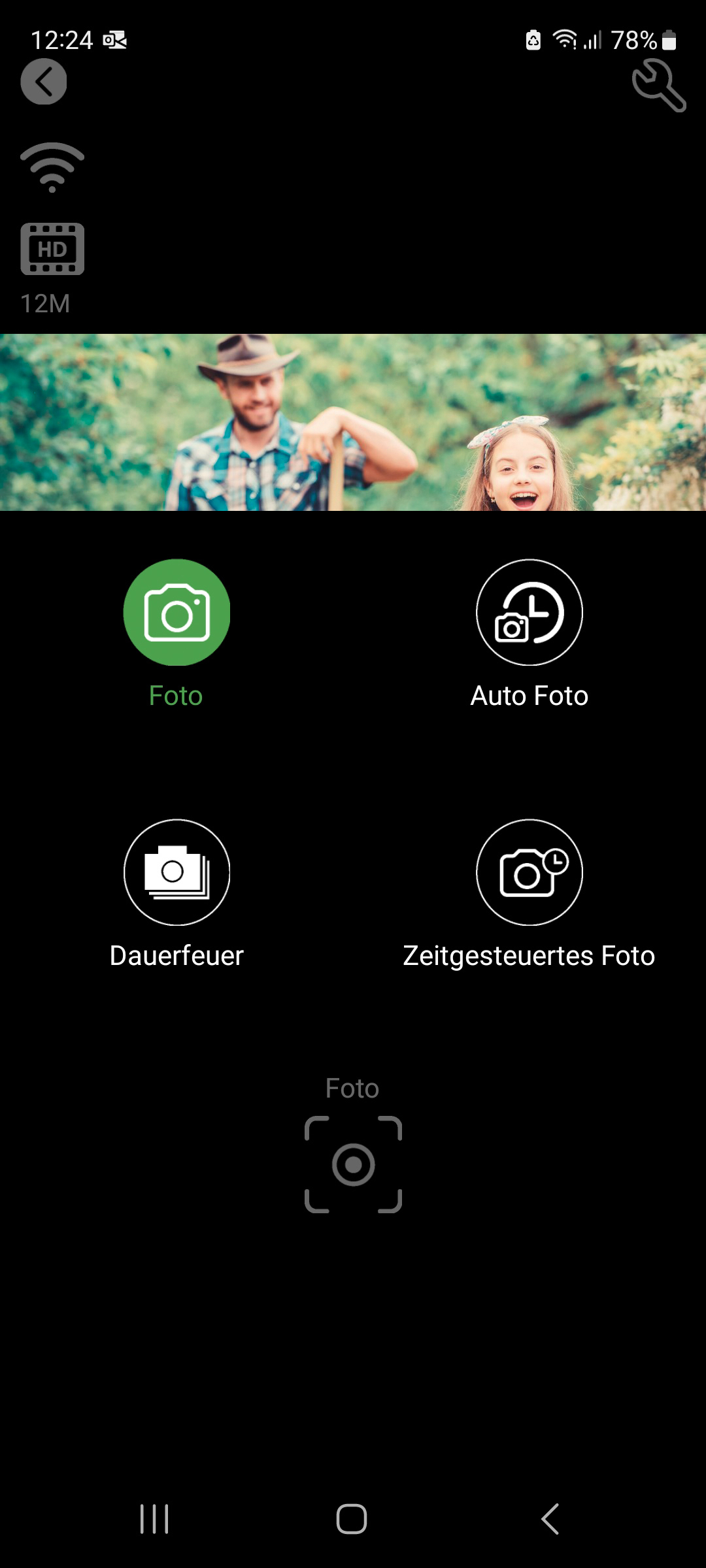Take a photo with the shutter button

353,1164
